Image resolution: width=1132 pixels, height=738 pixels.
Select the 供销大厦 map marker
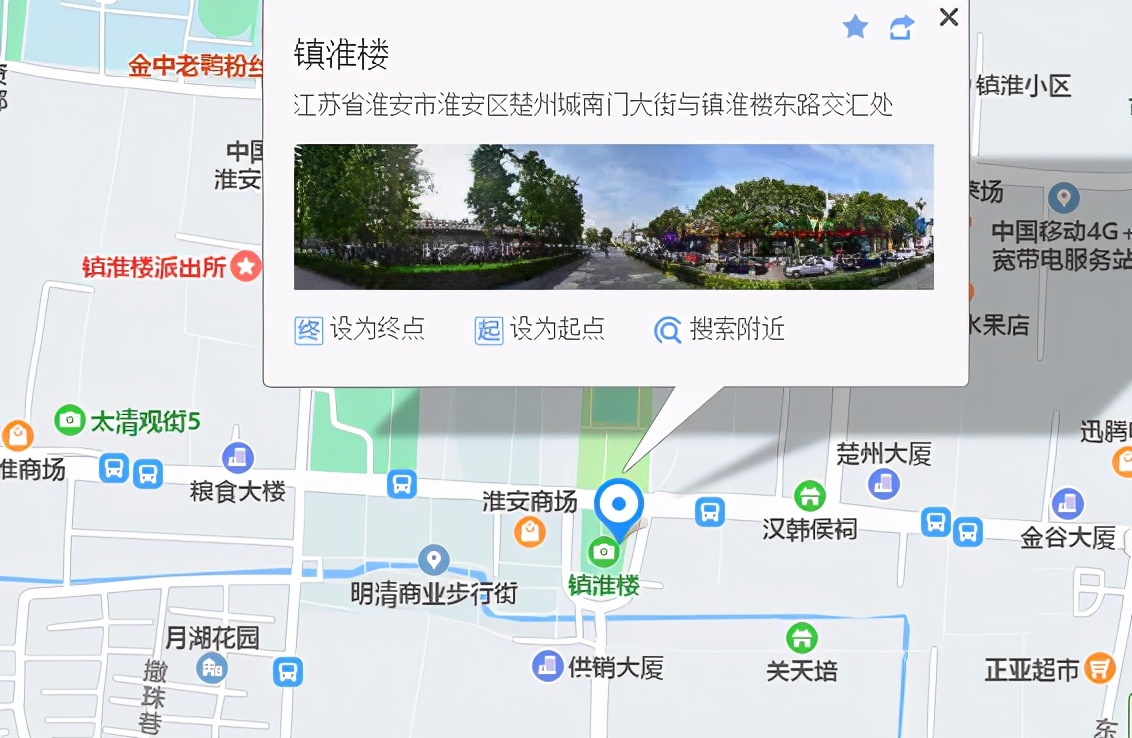[x=547, y=665]
